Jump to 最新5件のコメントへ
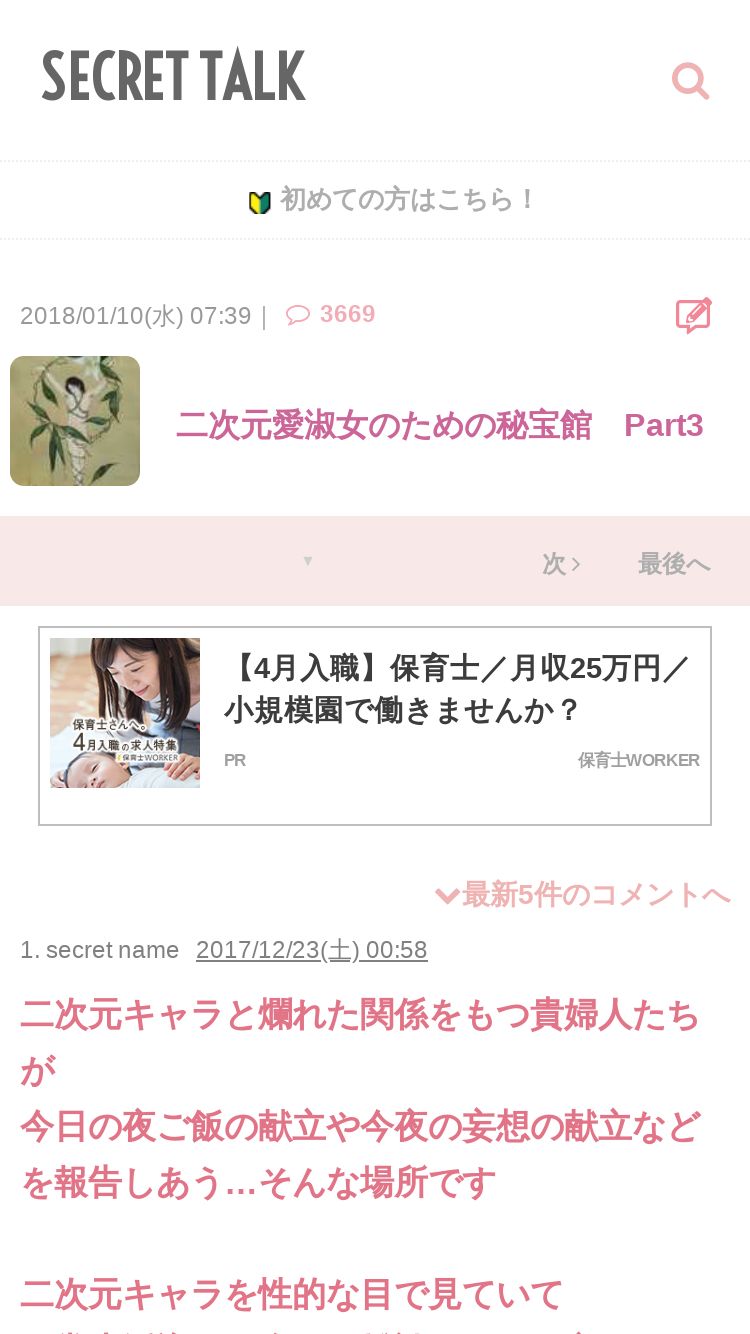Screen dimensions: 750x1334 [583, 895]
